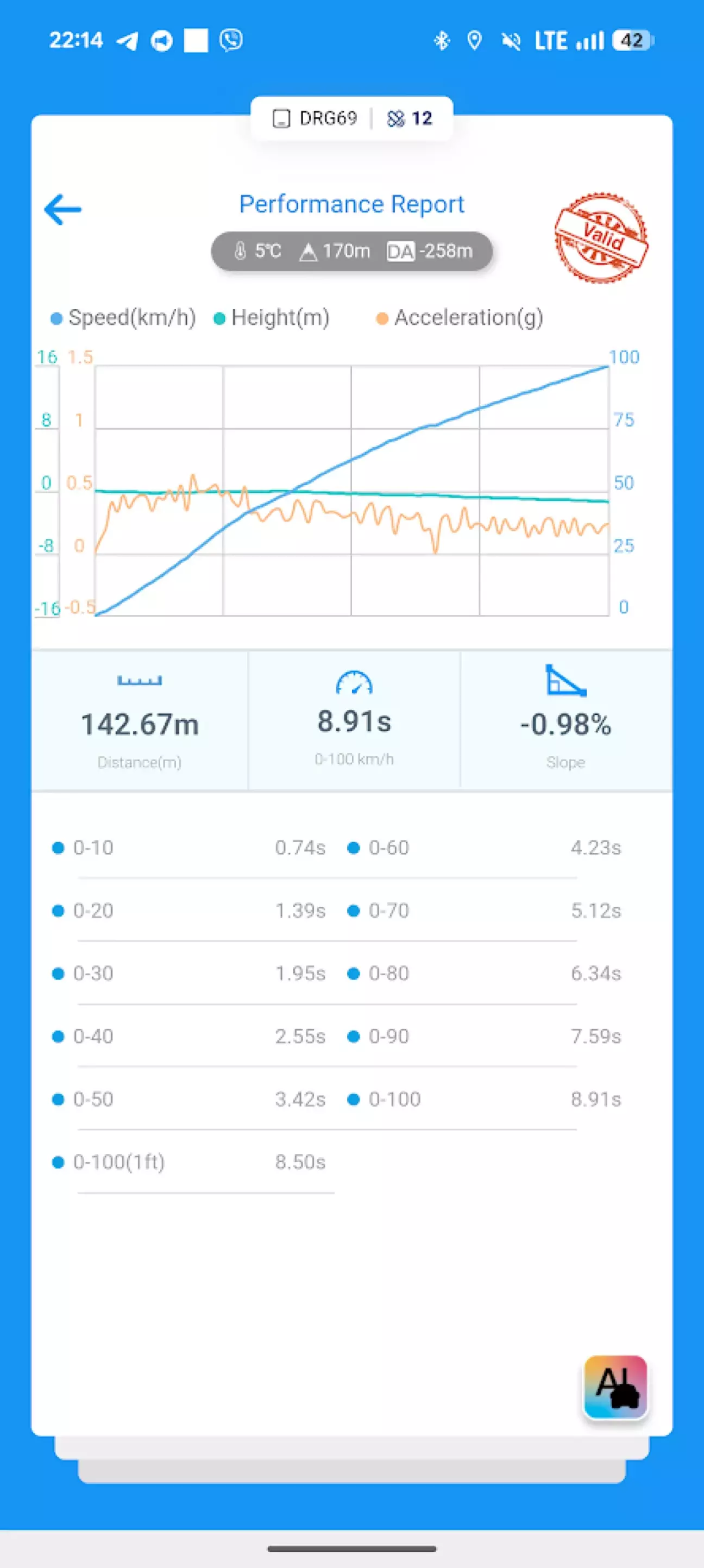The height and width of the screenshot is (1568, 704).
Task: Open the AI assistant button
Action: (614, 1387)
